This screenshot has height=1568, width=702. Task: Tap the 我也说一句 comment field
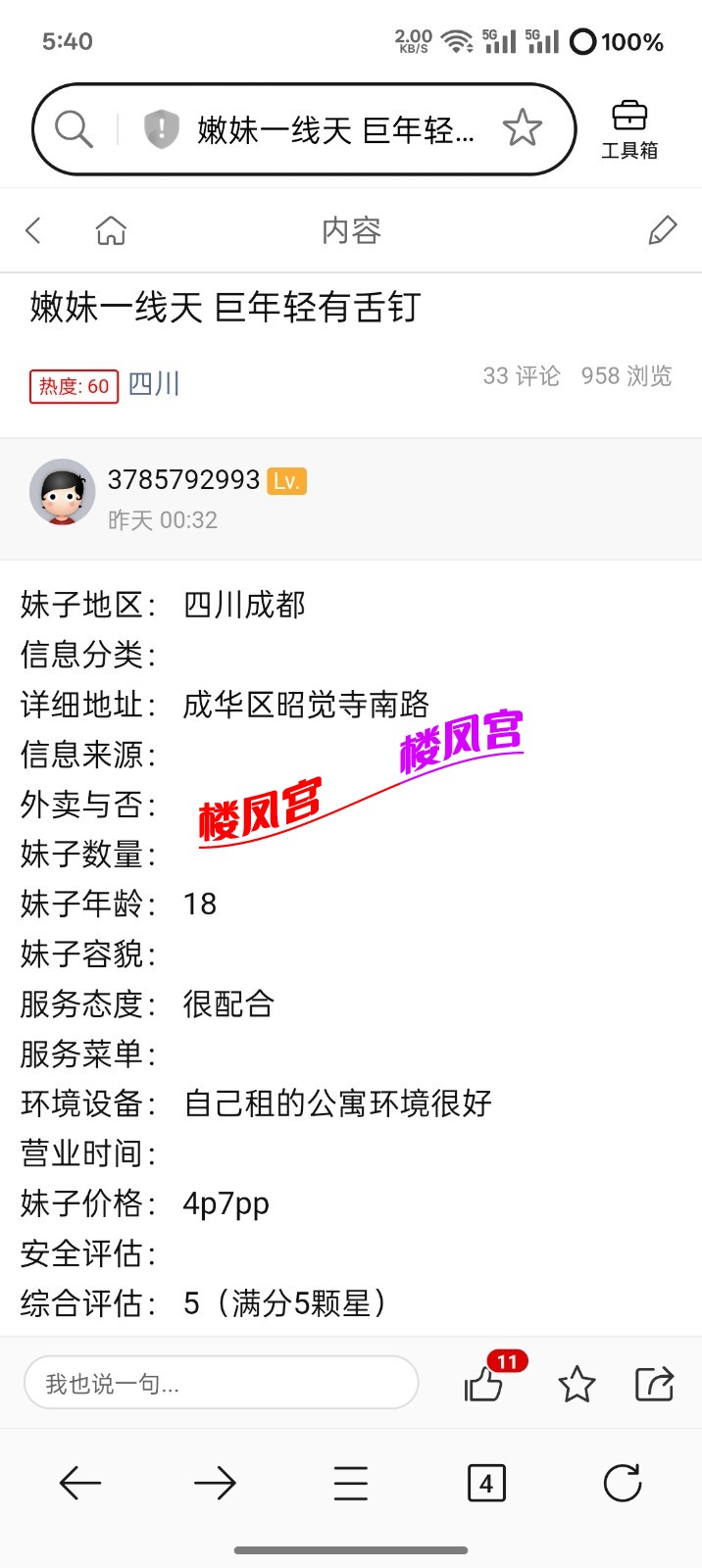222,1383
